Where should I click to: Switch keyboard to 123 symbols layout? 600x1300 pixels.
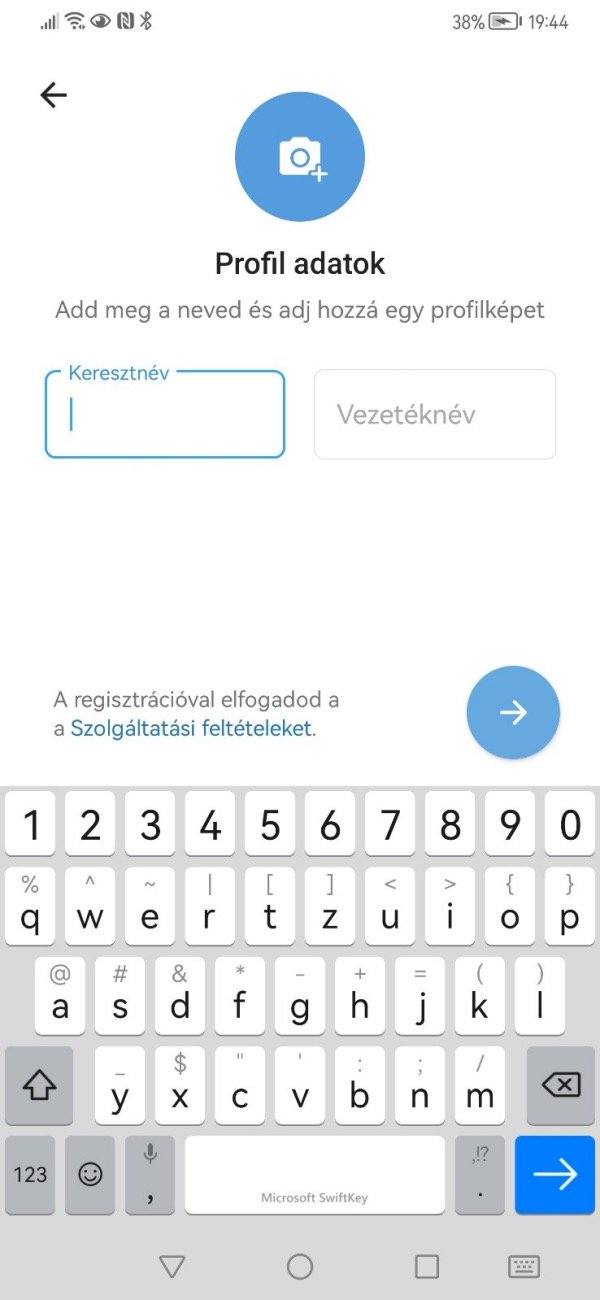[x=30, y=1174]
